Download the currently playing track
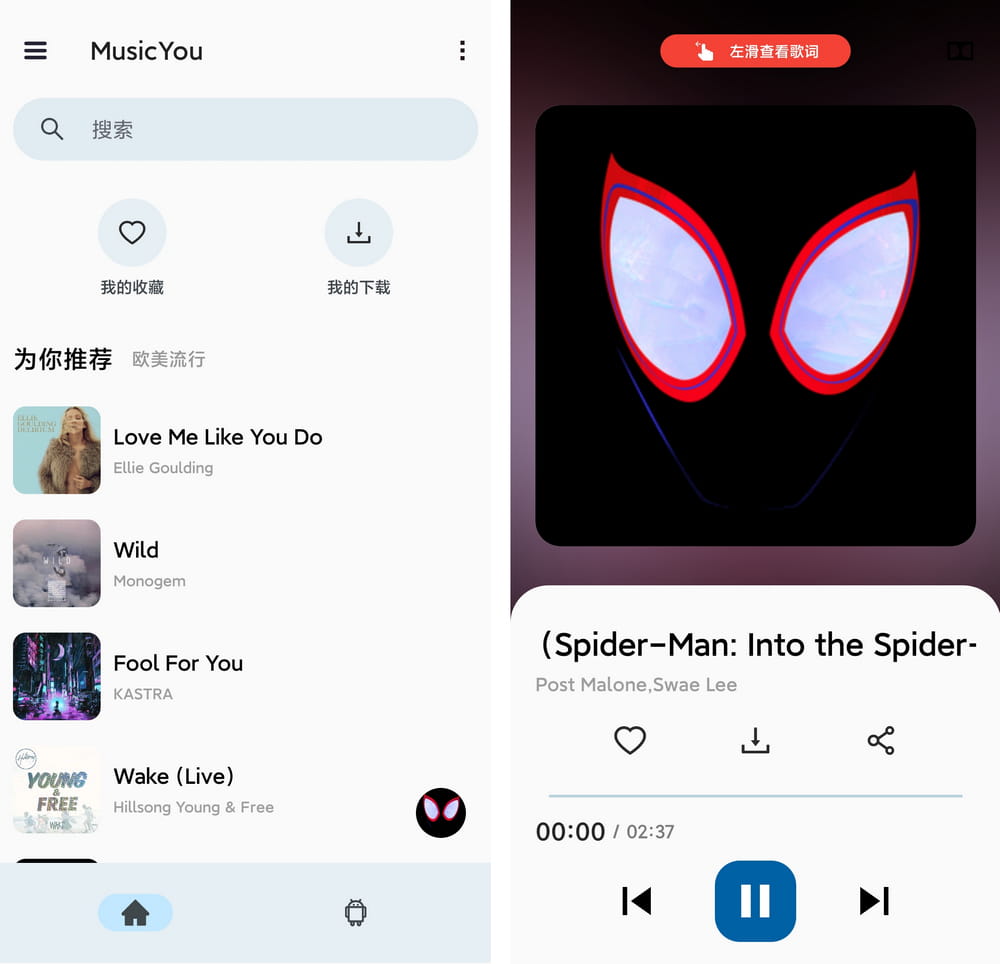The width and height of the screenshot is (1000, 964). [x=755, y=740]
